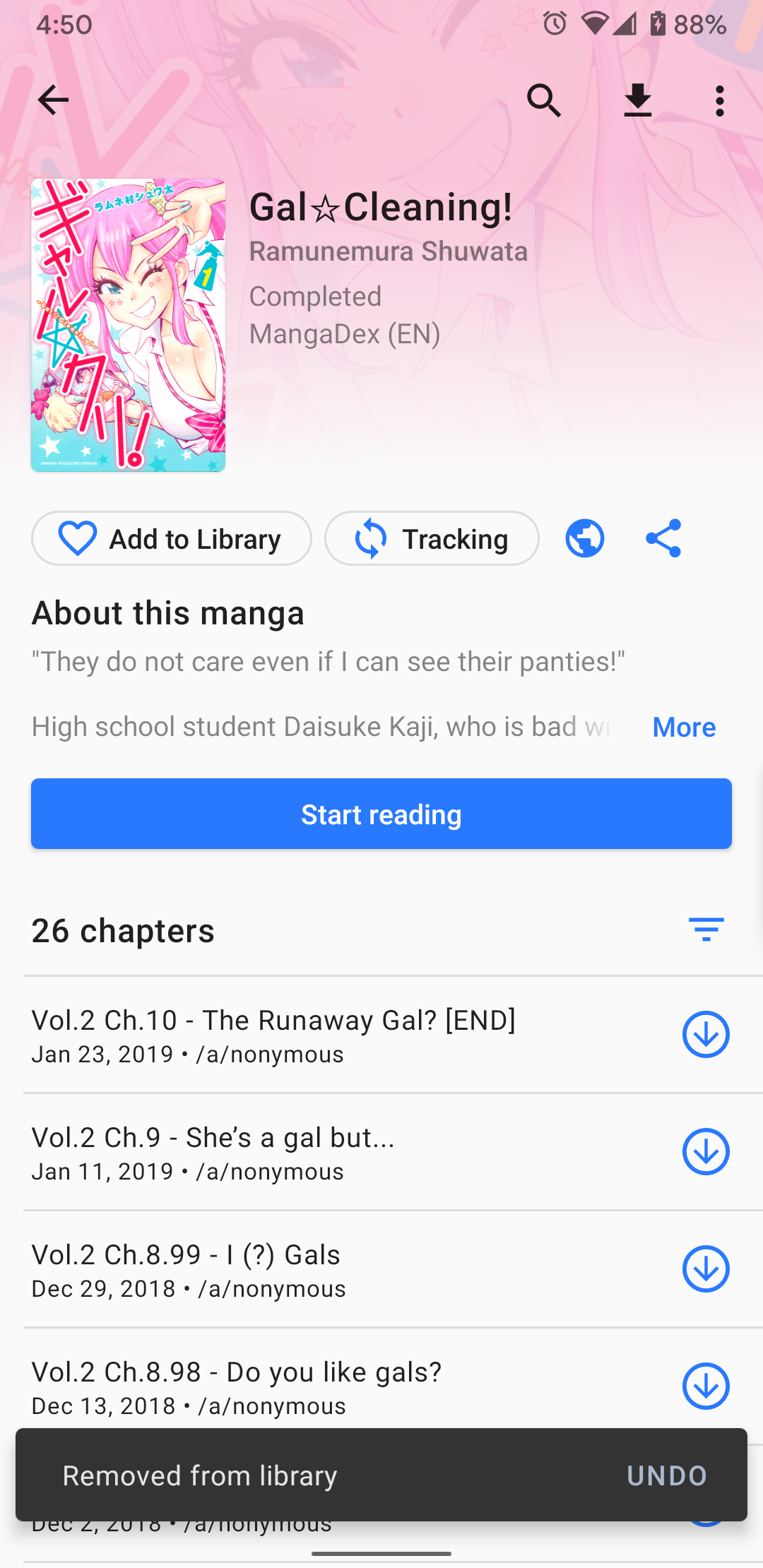The height and width of the screenshot is (1568, 763).
Task: Add this manga to Library
Action: tap(172, 538)
